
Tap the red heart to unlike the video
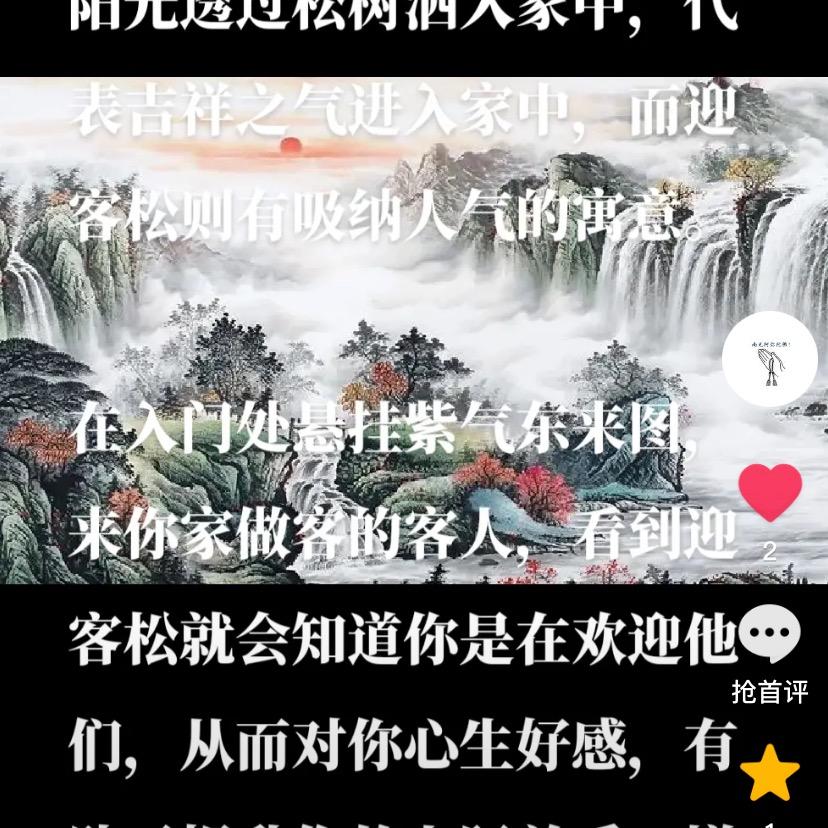pos(770,491)
